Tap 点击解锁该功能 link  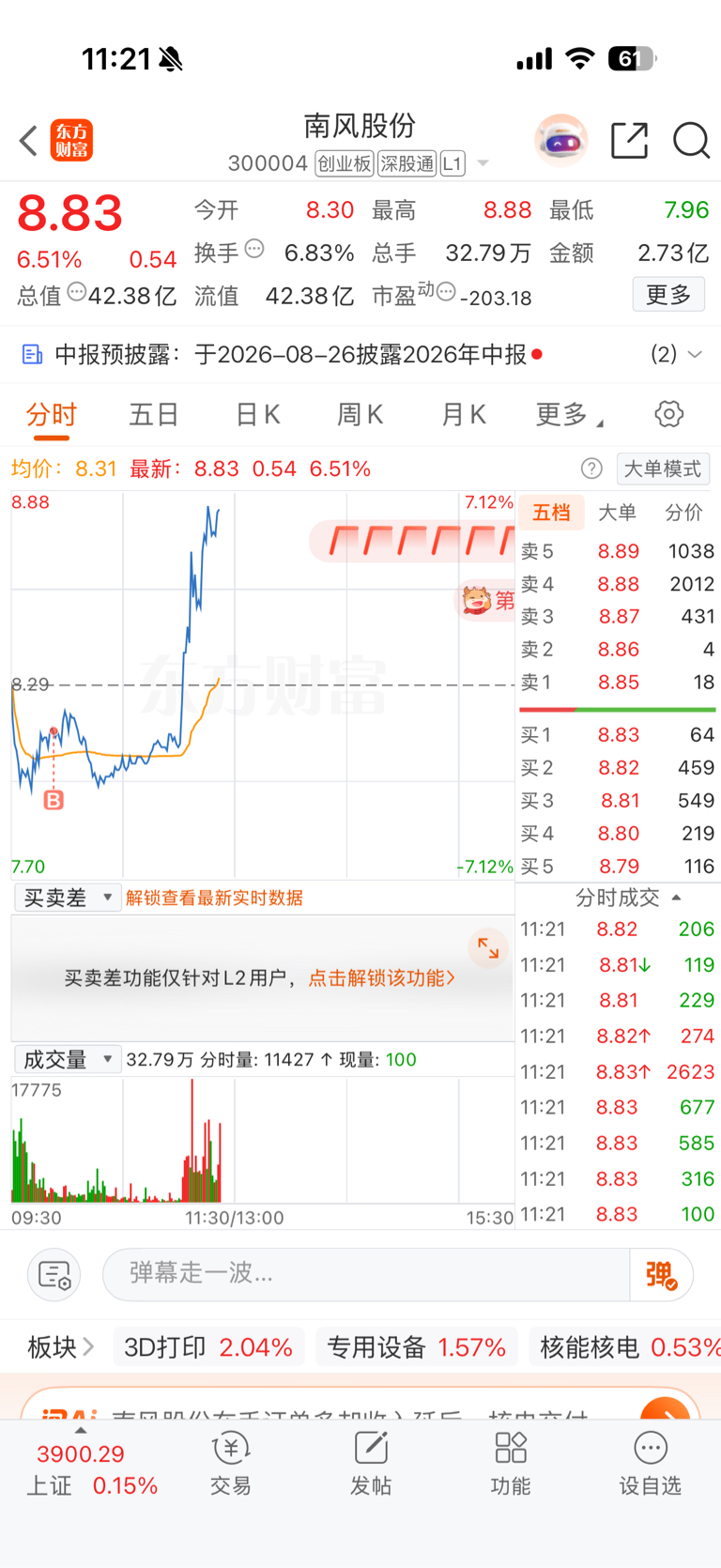click(381, 978)
